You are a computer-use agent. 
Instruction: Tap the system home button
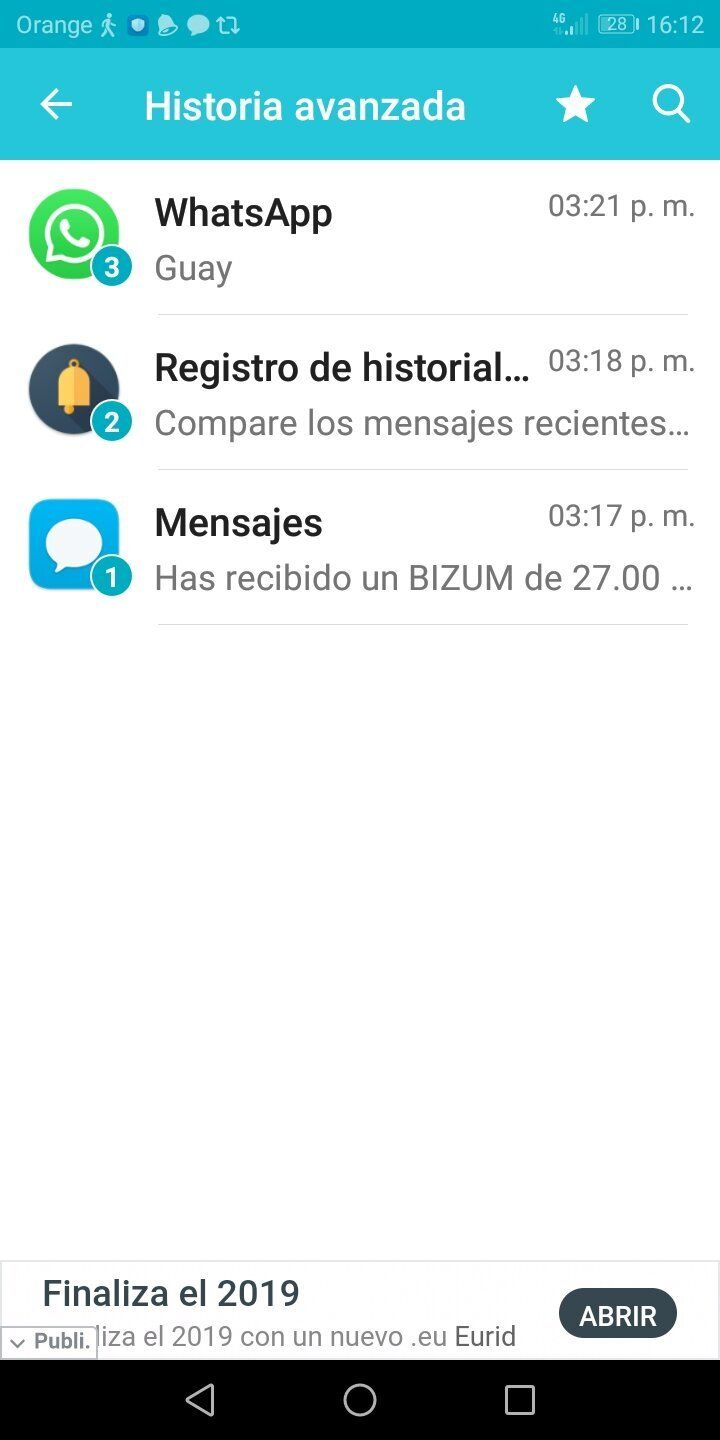360,1400
